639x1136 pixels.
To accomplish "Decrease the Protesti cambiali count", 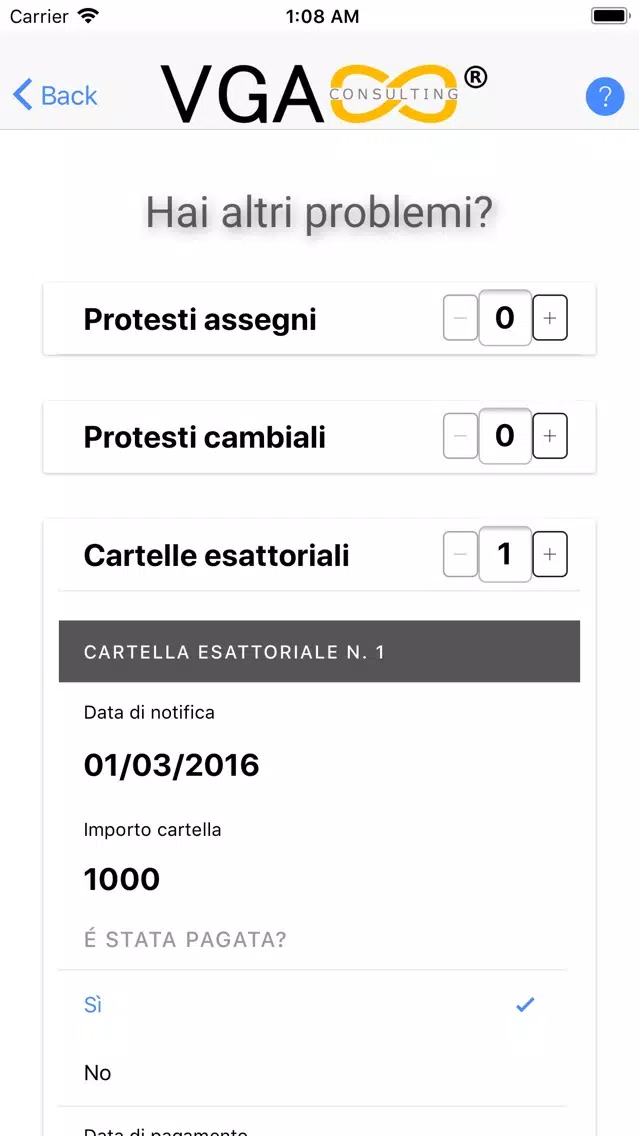I will tap(461, 436).
